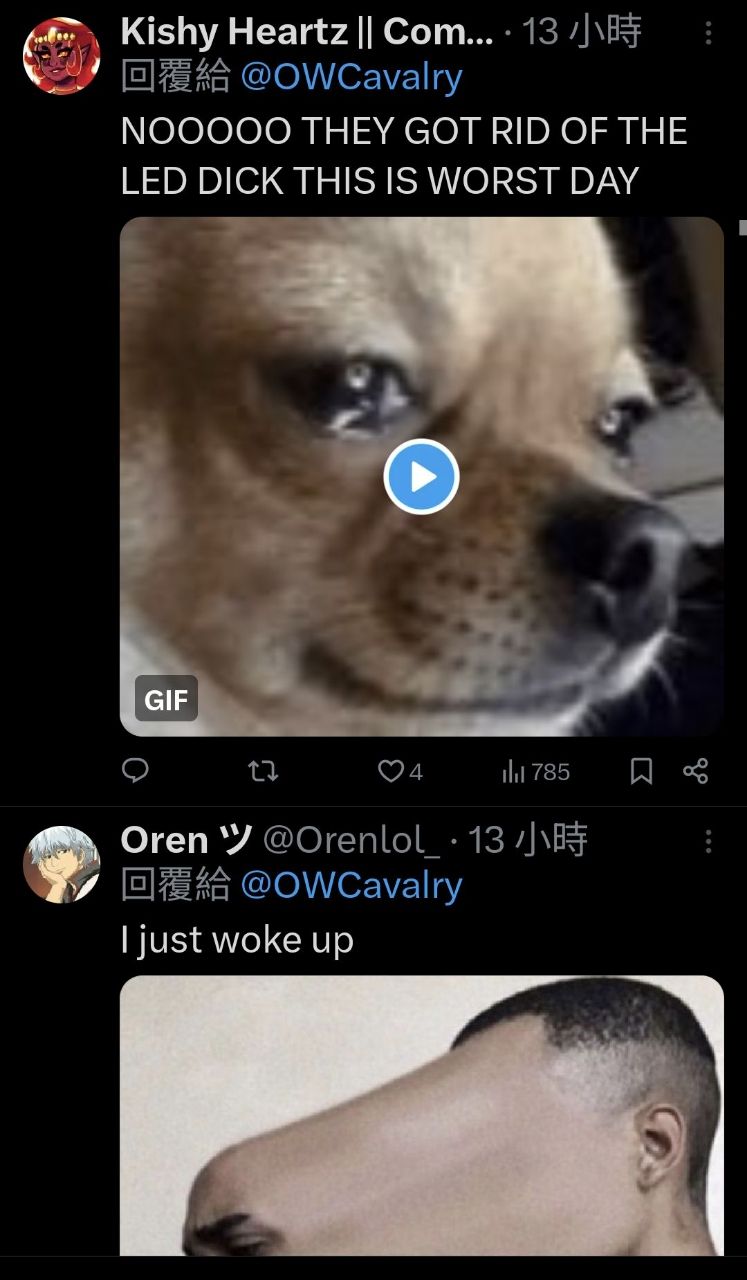This screenshot has height=1280, width=747.
Task: Open @OWCavalry link in Kishy Heartz's reply
Action: (351, 78)
